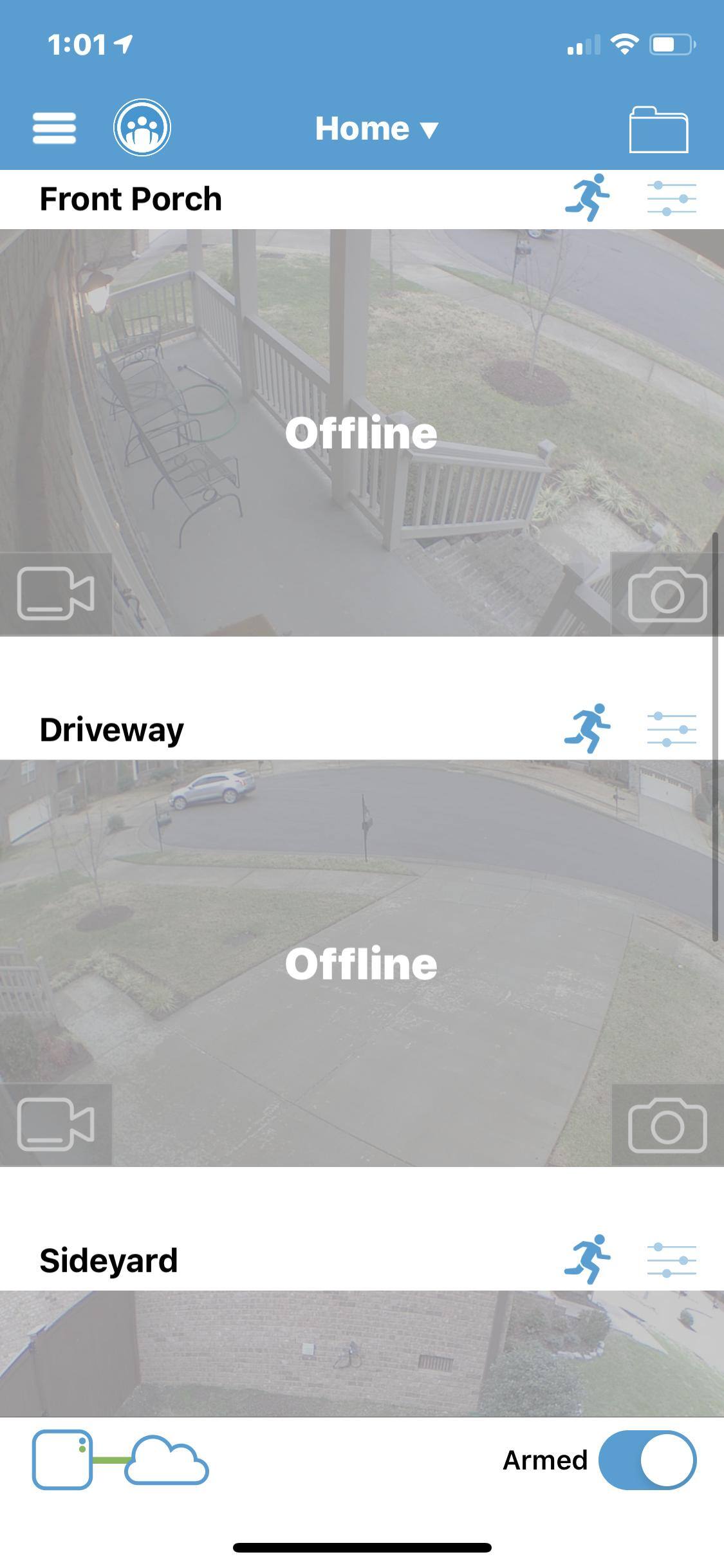Turn off the Armed switch
This screenshot has width=724, height=1568.
(647, 1460)
